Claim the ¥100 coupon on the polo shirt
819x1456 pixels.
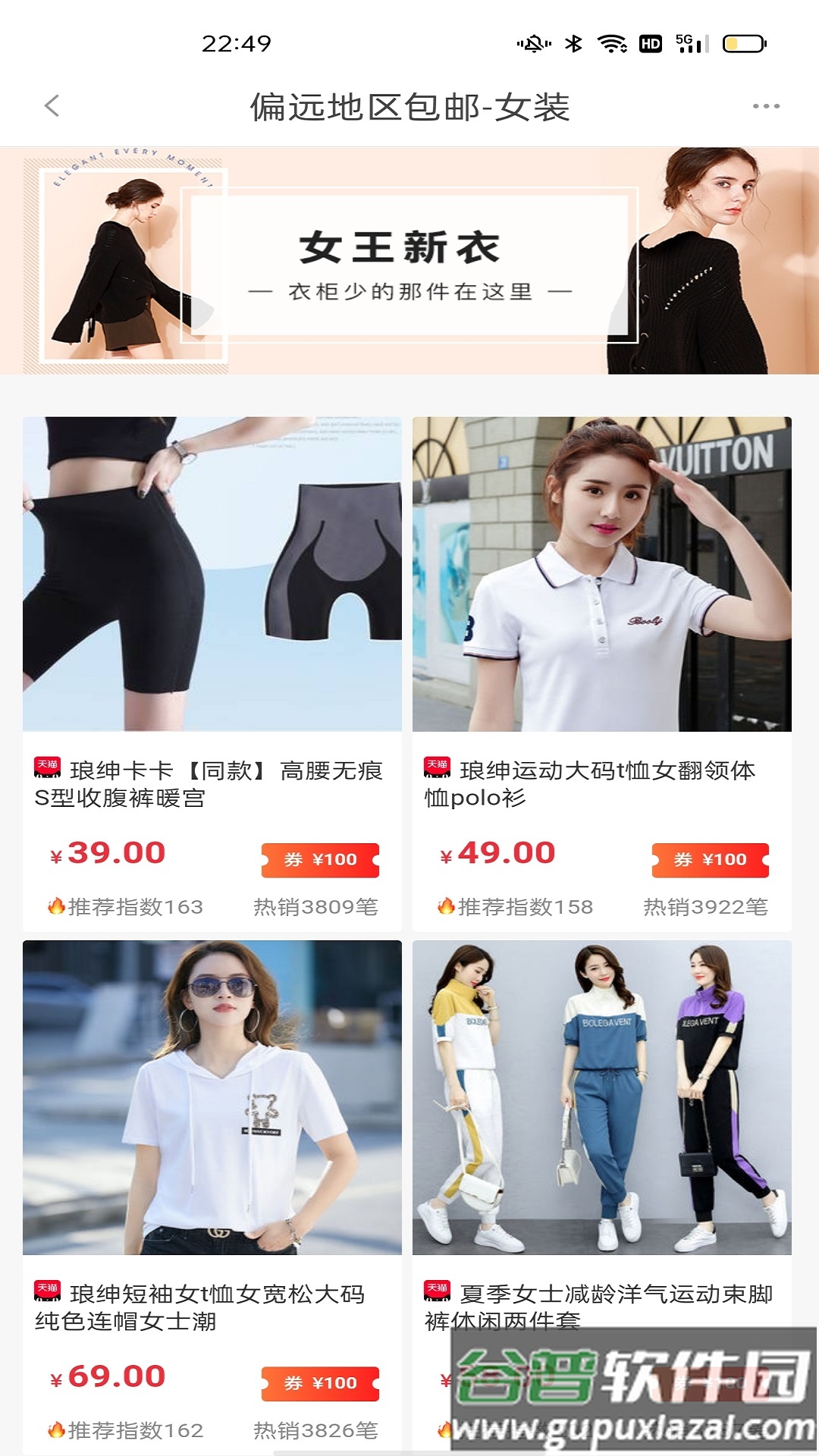point(711,859)
